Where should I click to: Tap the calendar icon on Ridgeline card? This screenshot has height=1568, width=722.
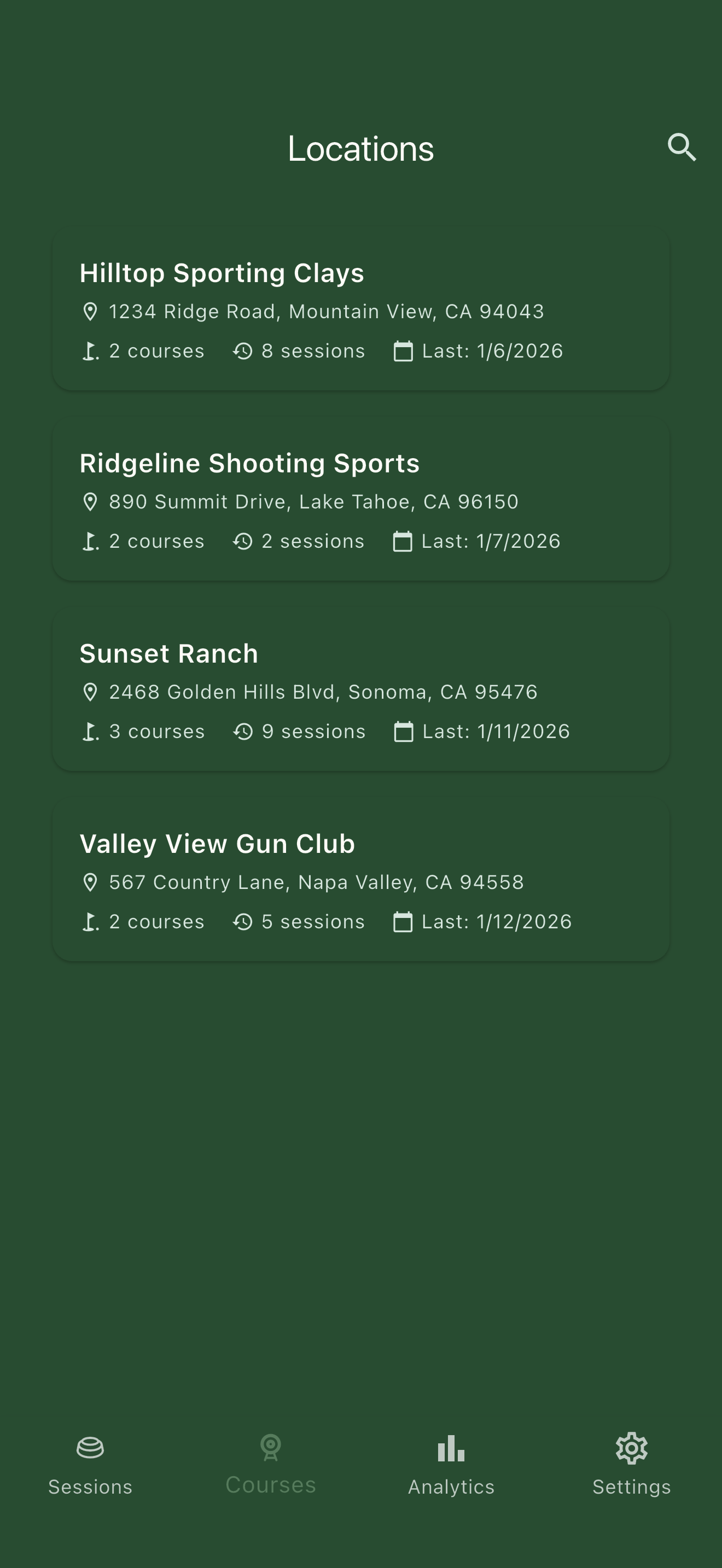[403, 541]
